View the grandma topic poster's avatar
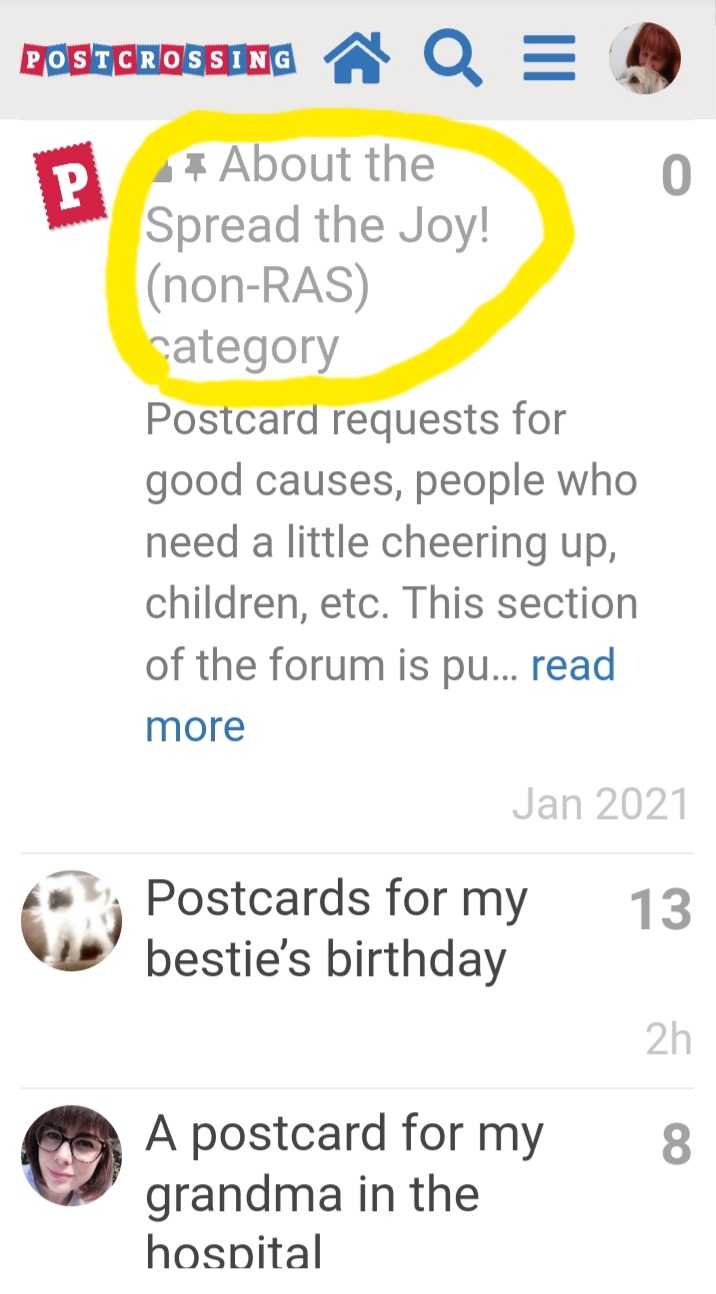 pyautogui.click(x=71, y=1155)
